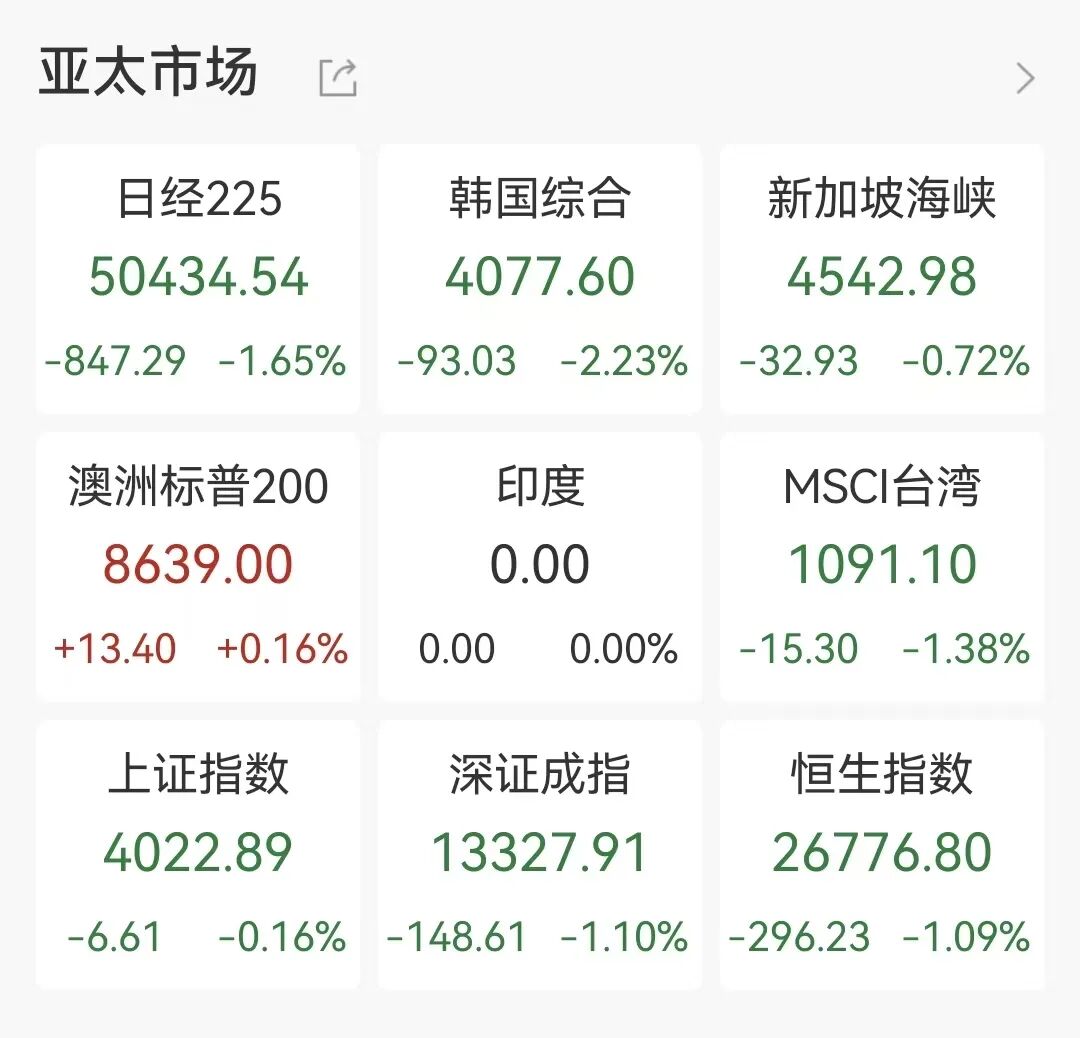
Task: Select the 恒生指数 index card
Action: coord(882,854)
